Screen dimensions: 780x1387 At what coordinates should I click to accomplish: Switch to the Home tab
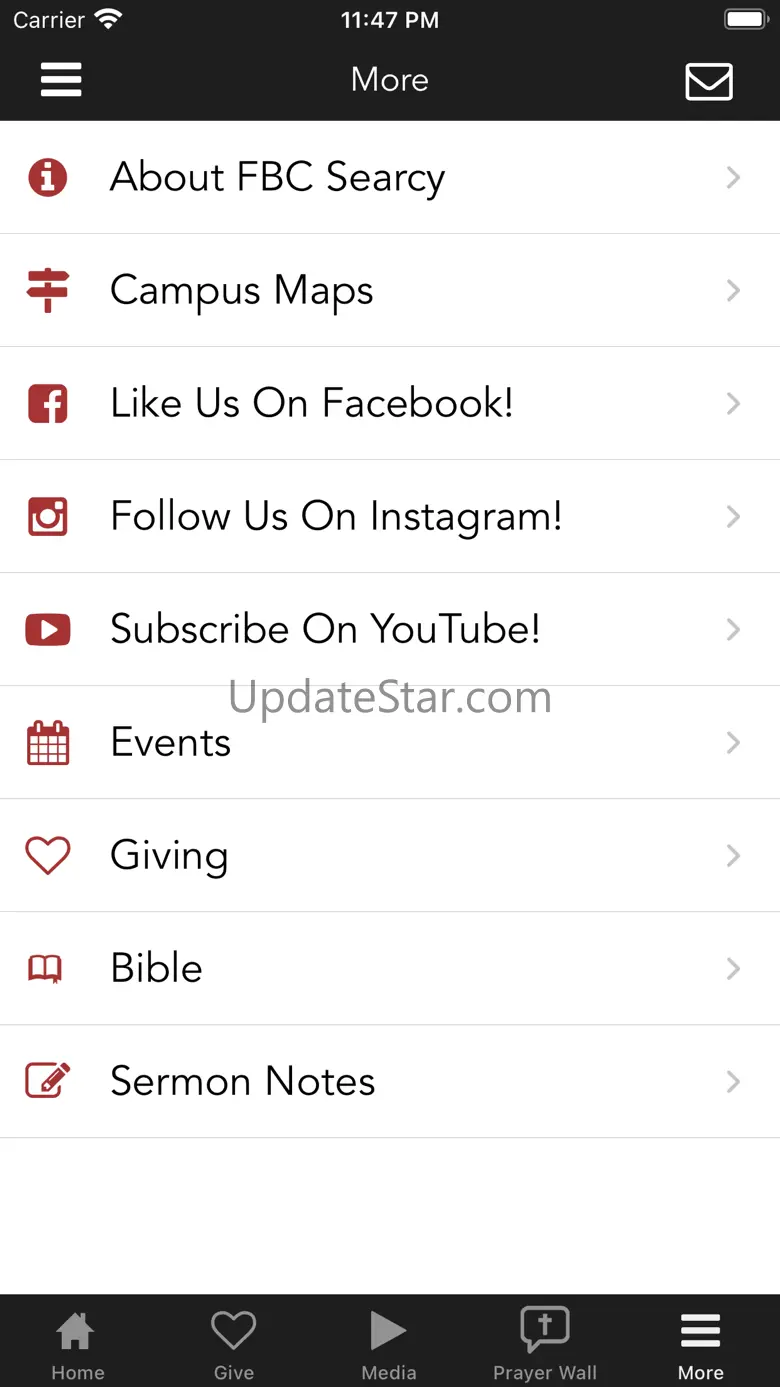click(x=78, y=1344)
